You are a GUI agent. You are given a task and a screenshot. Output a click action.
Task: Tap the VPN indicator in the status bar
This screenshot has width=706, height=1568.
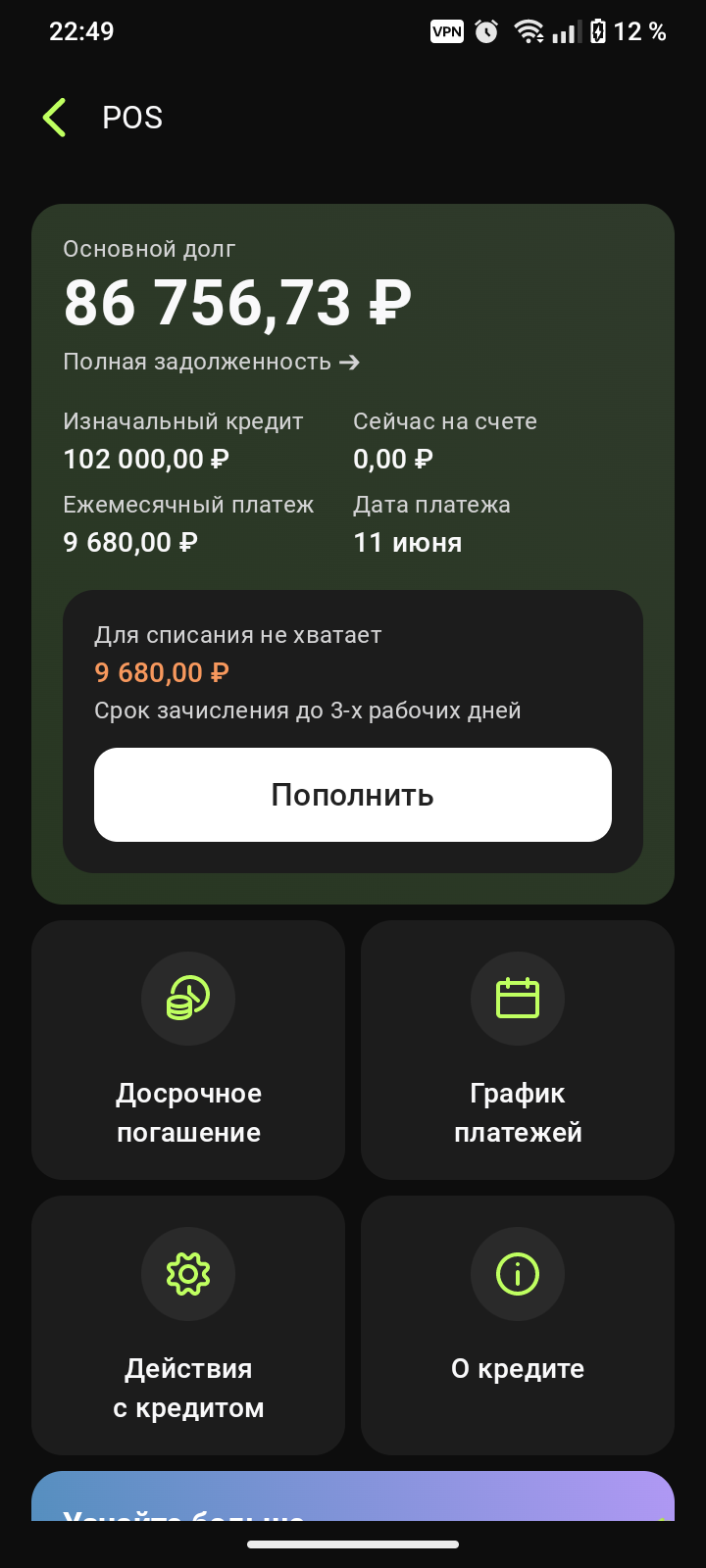[x=446, y=31]
